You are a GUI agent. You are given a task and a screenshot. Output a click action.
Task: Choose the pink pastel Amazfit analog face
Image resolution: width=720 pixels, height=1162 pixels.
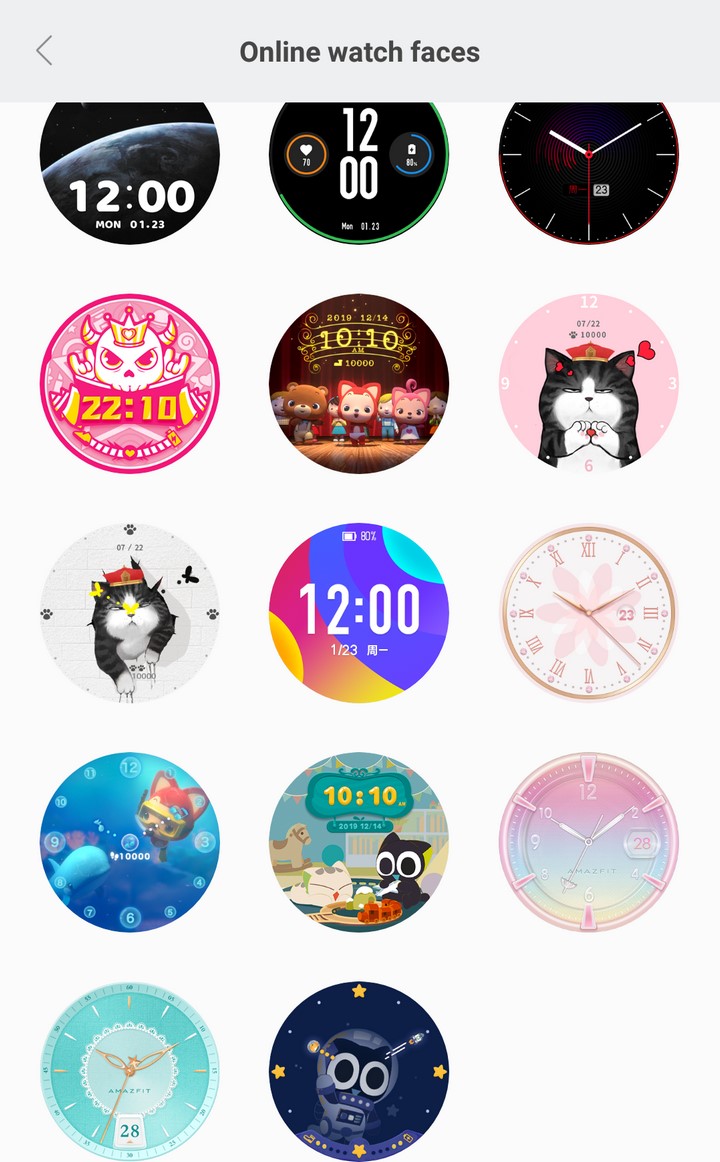588,843
